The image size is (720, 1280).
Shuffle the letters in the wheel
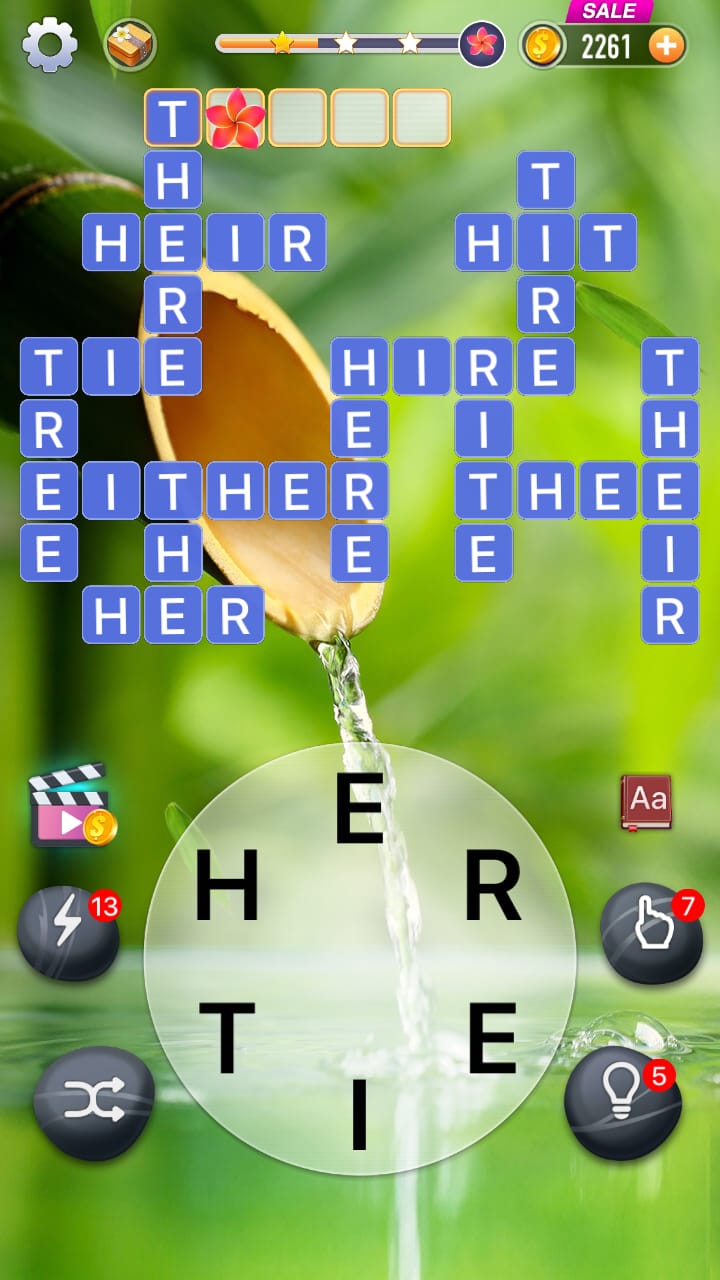(94, 1103)
